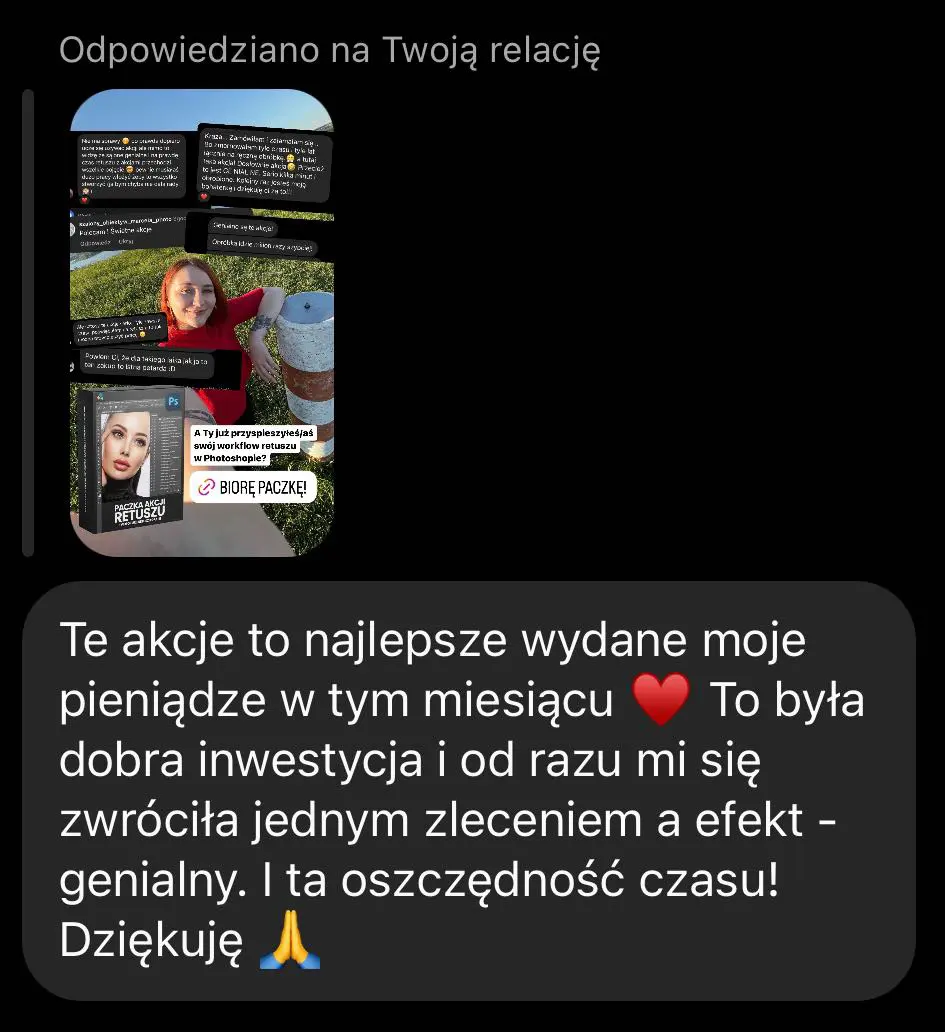Open the replied story preview
The width and height of the screenshot is (945, 1032).
202,322
